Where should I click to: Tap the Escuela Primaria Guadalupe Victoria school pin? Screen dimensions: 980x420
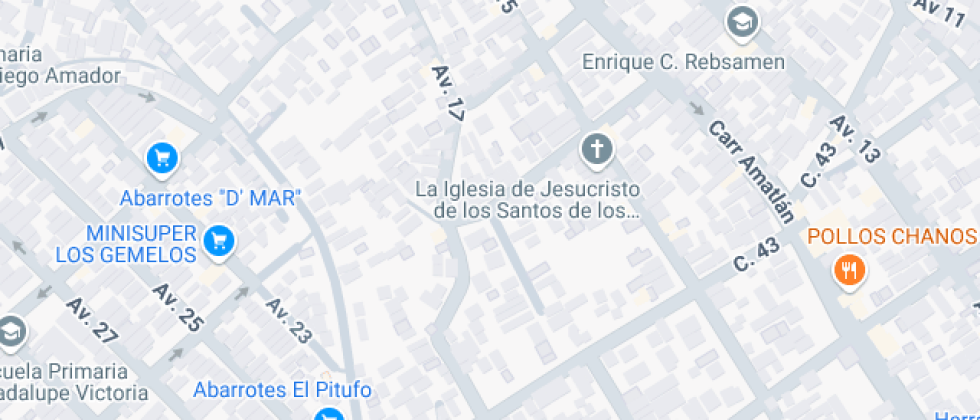click(11, 332)
